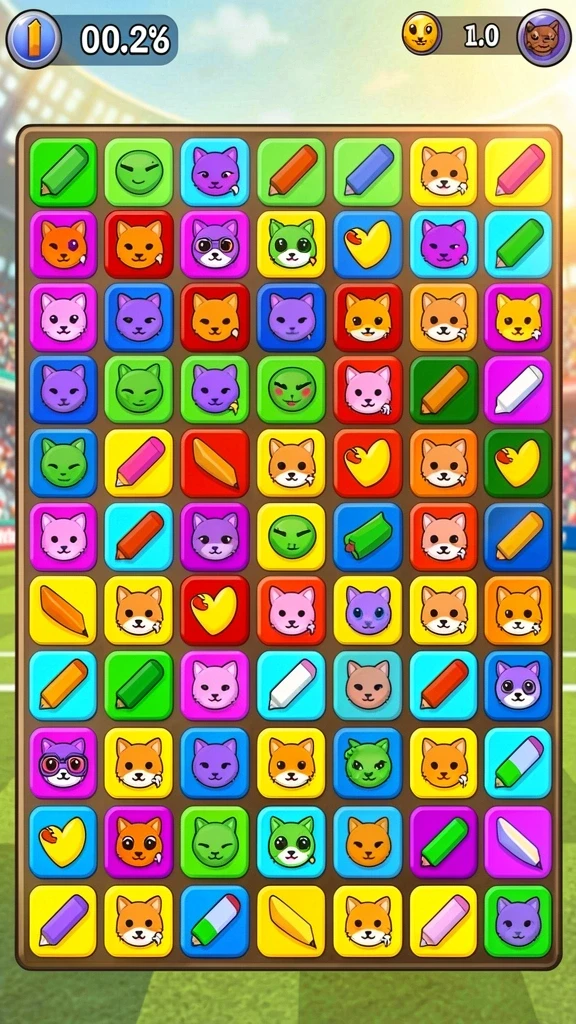Tap the purple cat on yellow tile

click(x=368, y=610)
